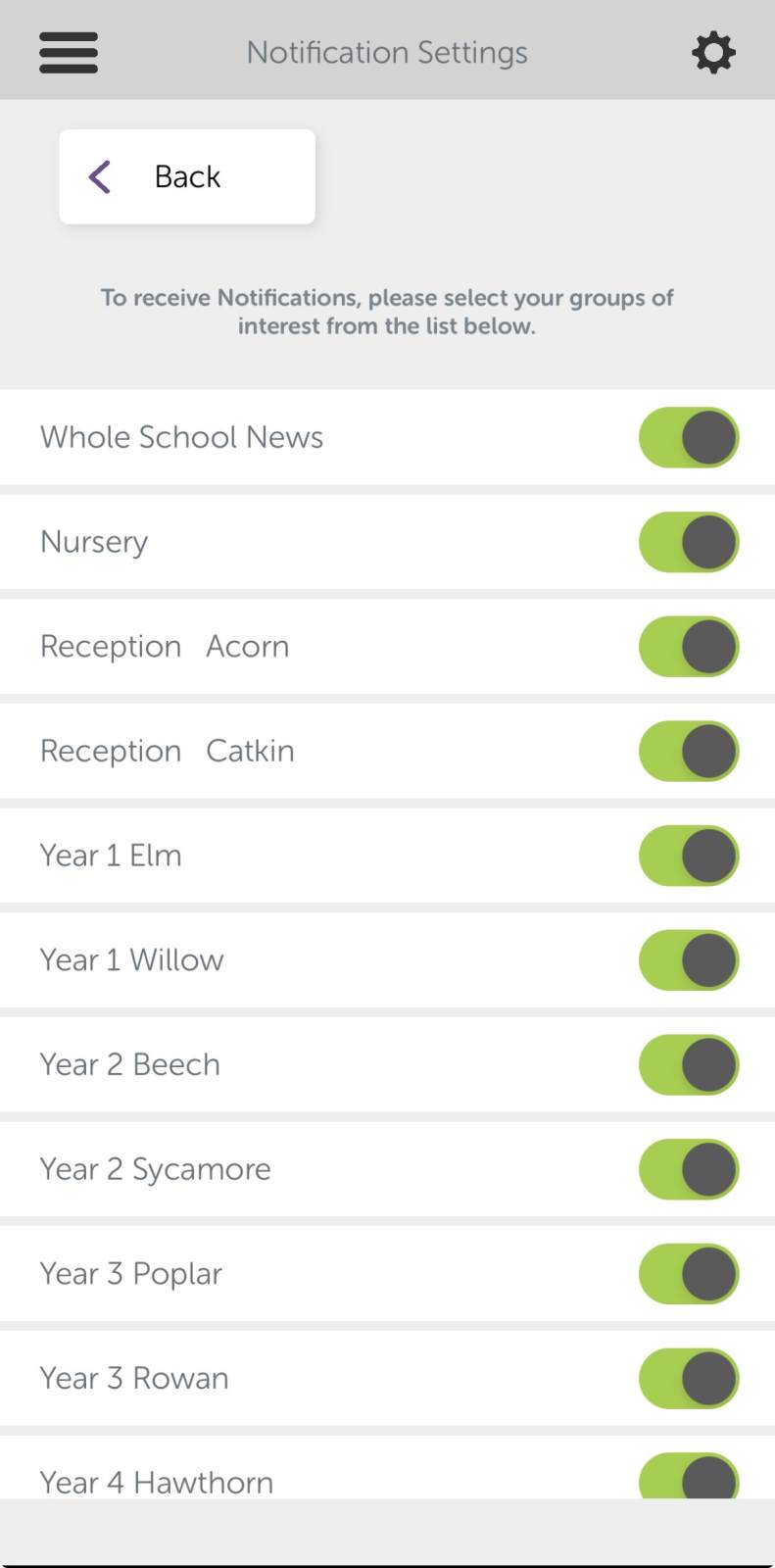The height and width of the screenshot is (1568, 775).
Task: Open the settings gear icon
Action: tap(713, 53)
